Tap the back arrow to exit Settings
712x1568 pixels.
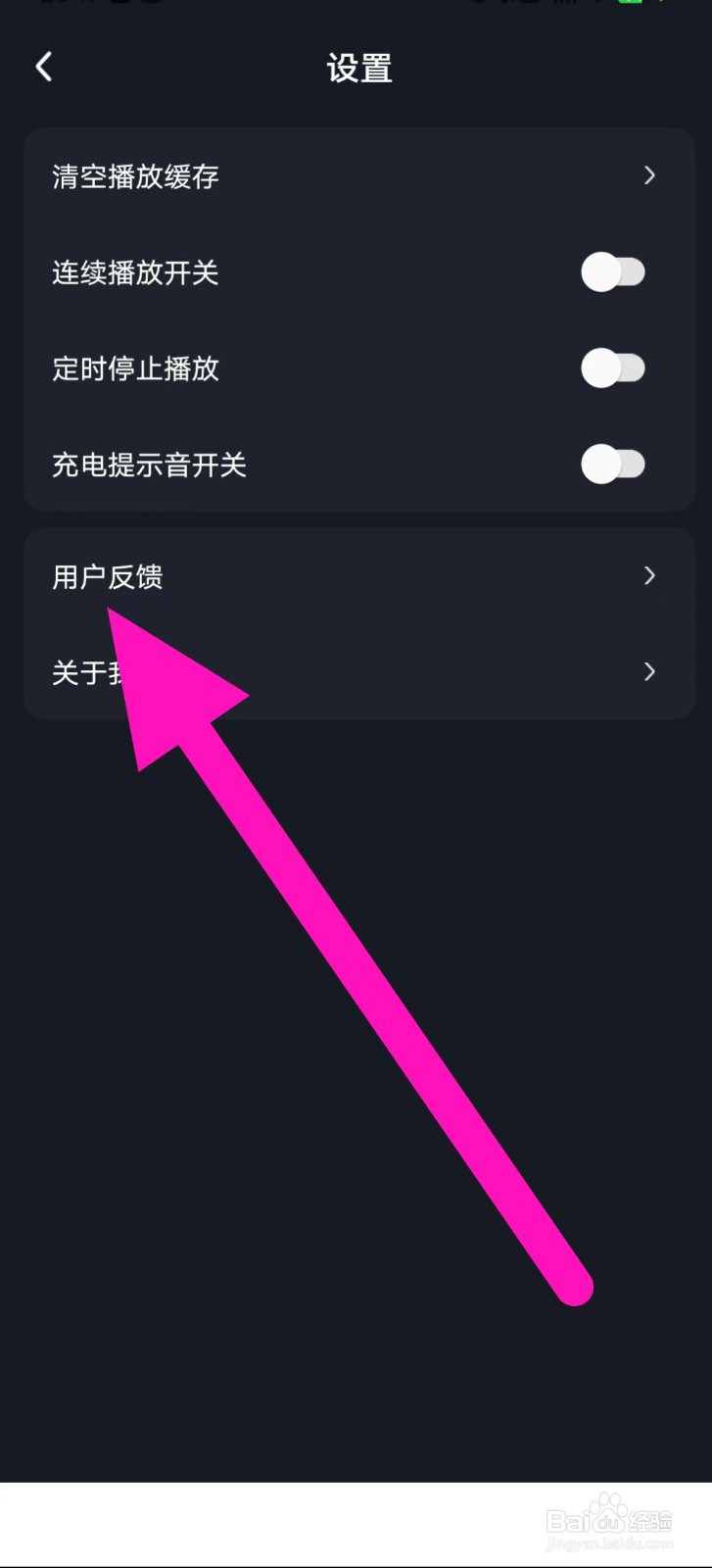tap(43, 66)
